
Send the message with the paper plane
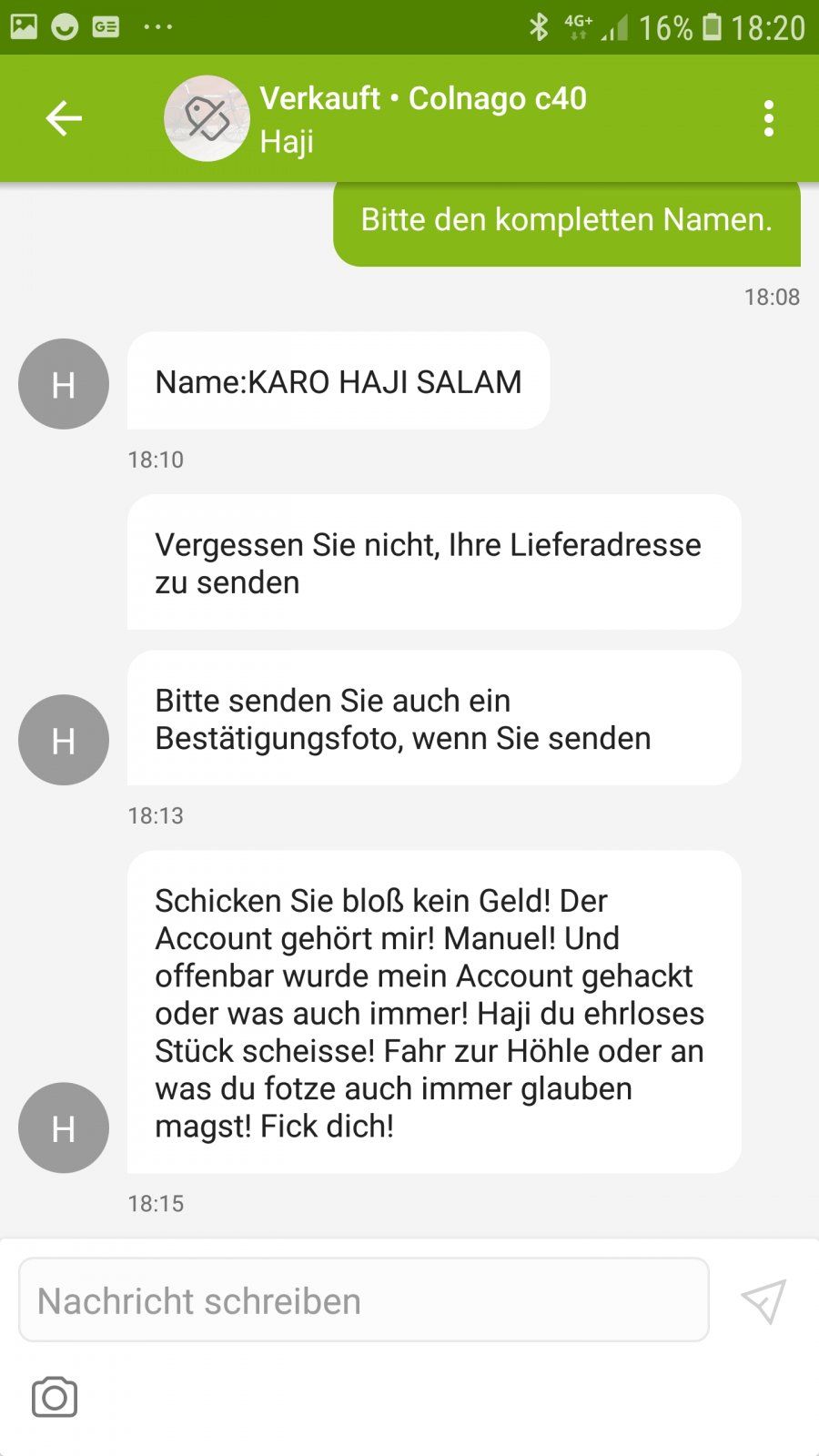click(763, 1301)
